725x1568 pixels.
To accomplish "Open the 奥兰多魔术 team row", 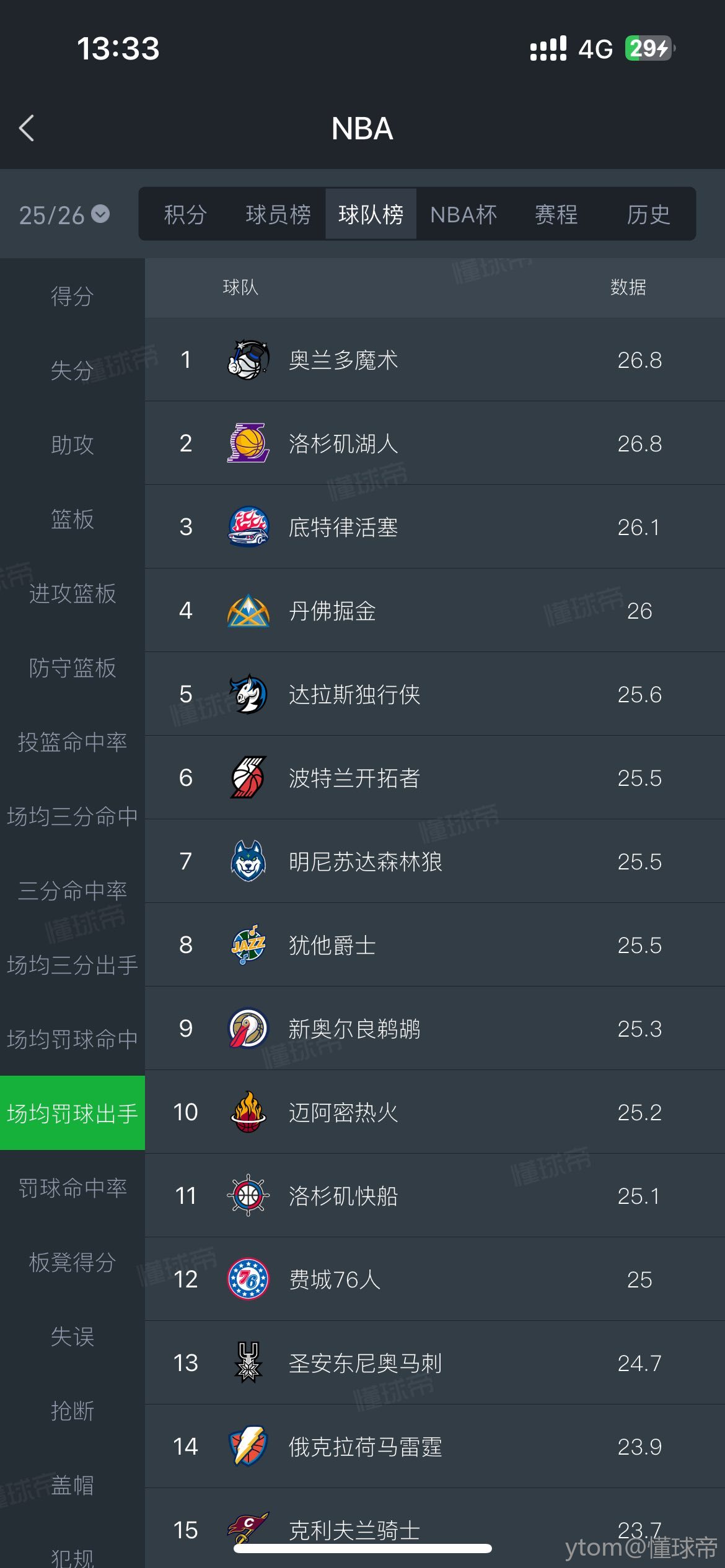I will (x=435, y=360).
